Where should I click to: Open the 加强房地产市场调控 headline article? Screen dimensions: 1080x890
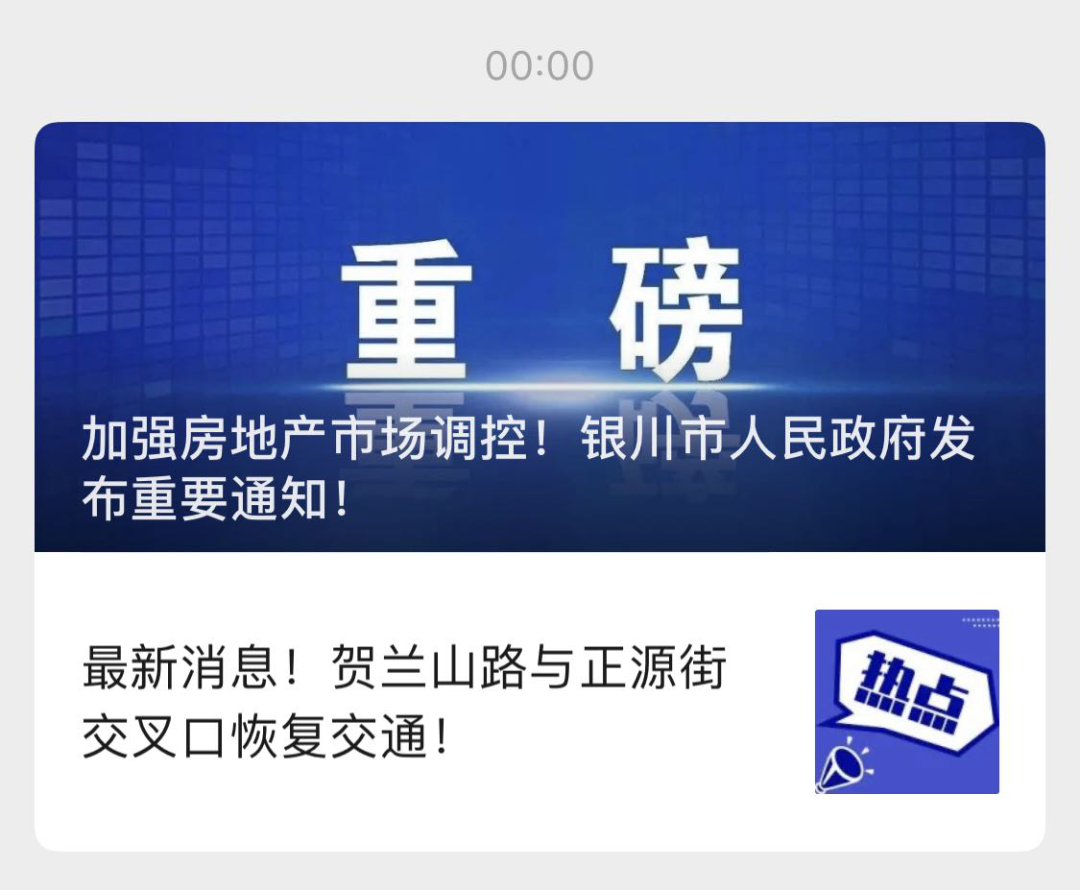(530, 468)
